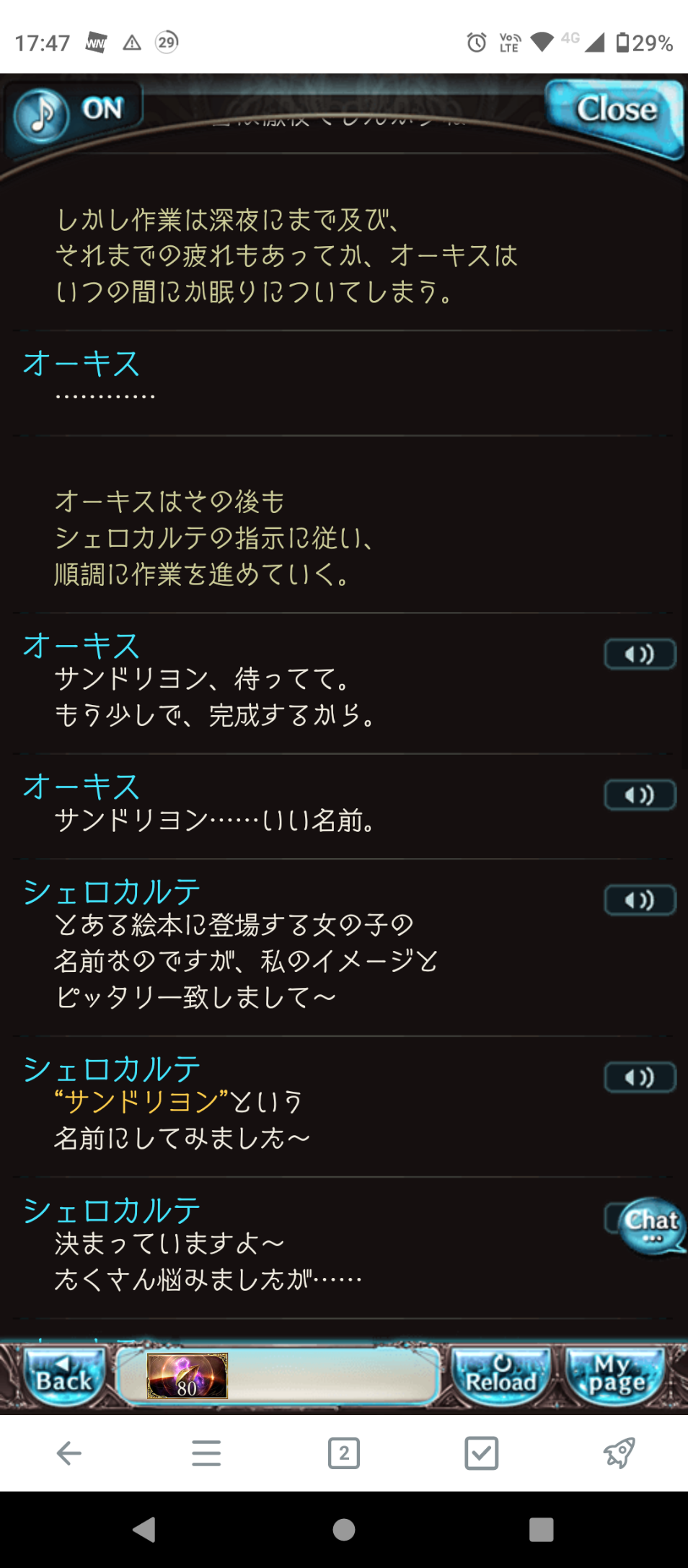Show the two open browser tabs
688x1568 pixels.
point(344,1453)
